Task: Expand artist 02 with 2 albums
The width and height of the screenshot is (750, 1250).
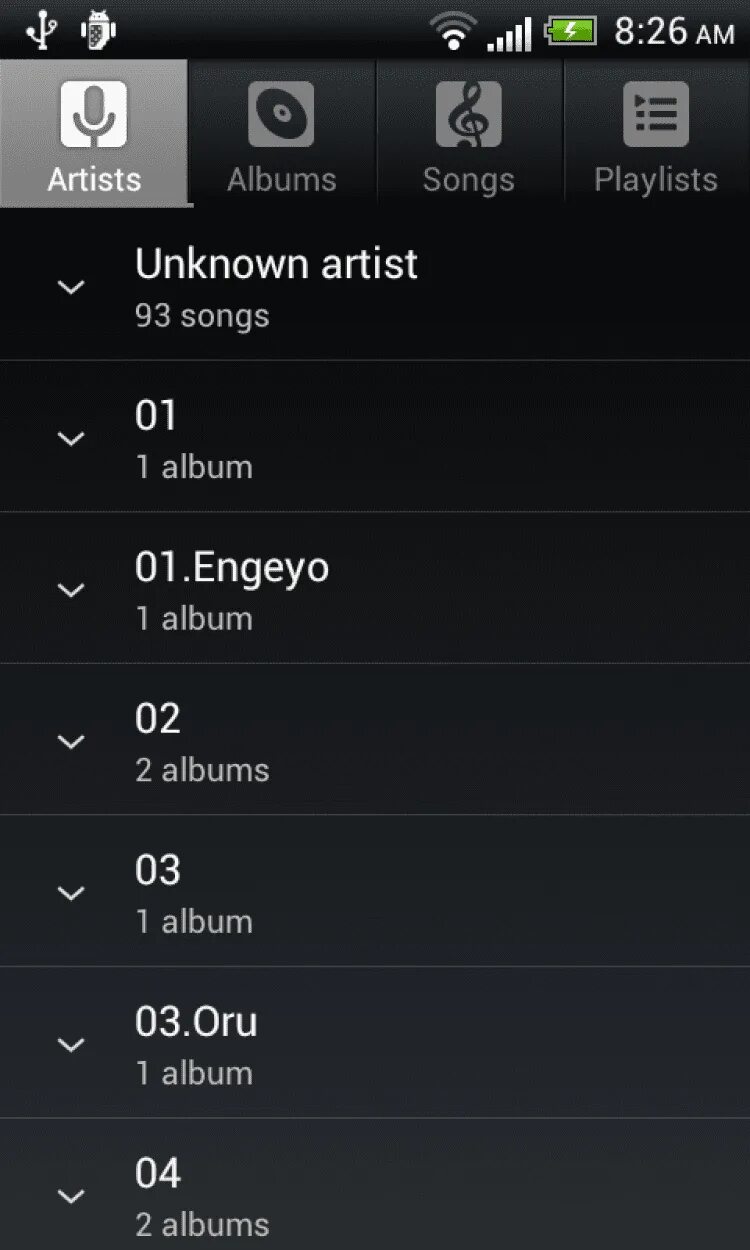Action: point(71,741)
